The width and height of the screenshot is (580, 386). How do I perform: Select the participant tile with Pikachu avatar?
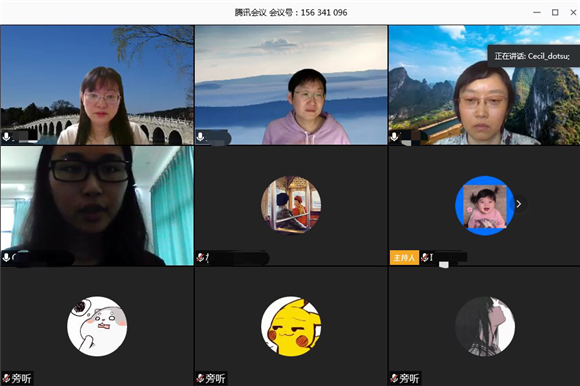point(291,326)
